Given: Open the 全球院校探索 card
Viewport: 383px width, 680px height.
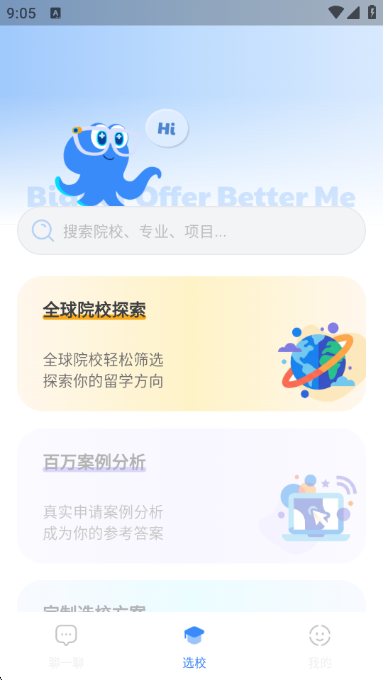Looking at the screenshot, I should [191, 343].
